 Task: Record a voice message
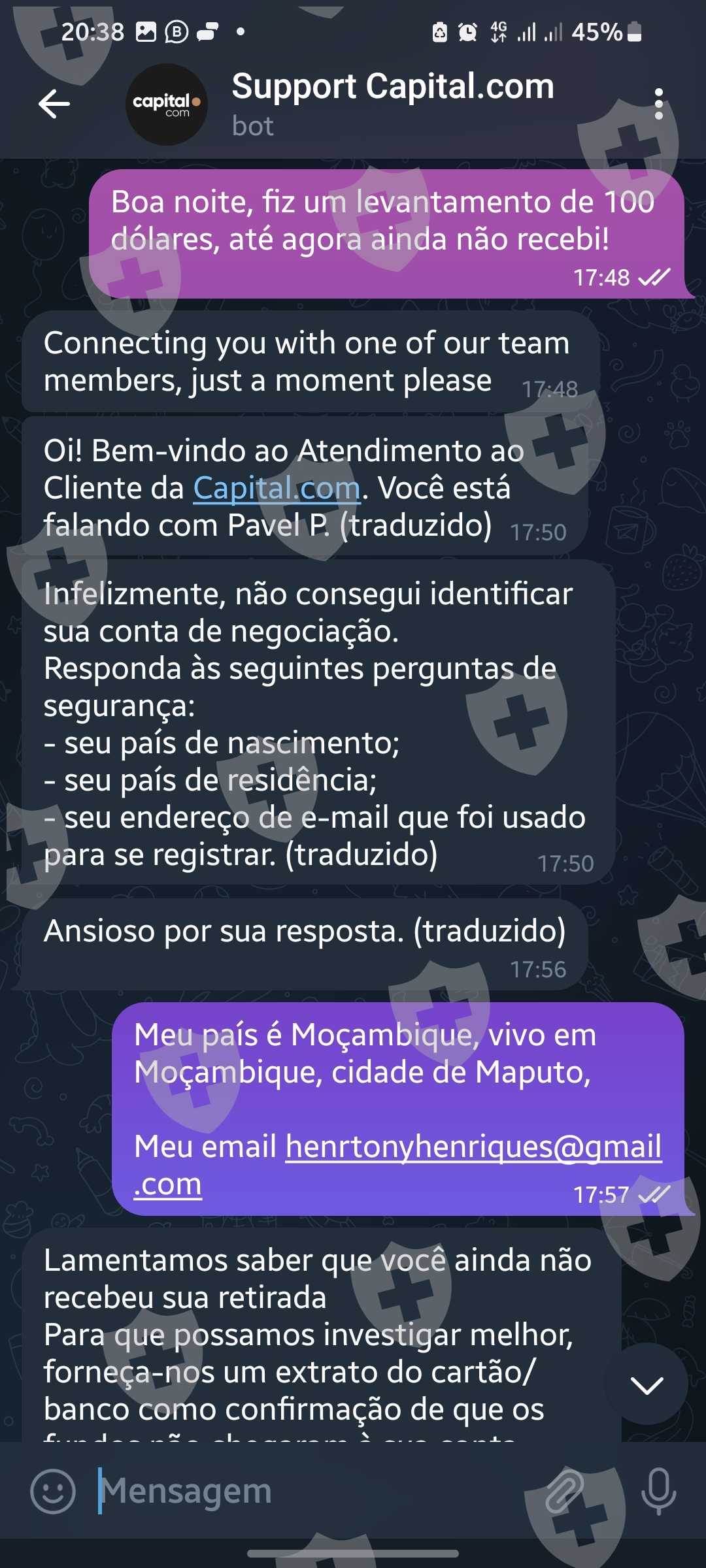pos(658,1491)
